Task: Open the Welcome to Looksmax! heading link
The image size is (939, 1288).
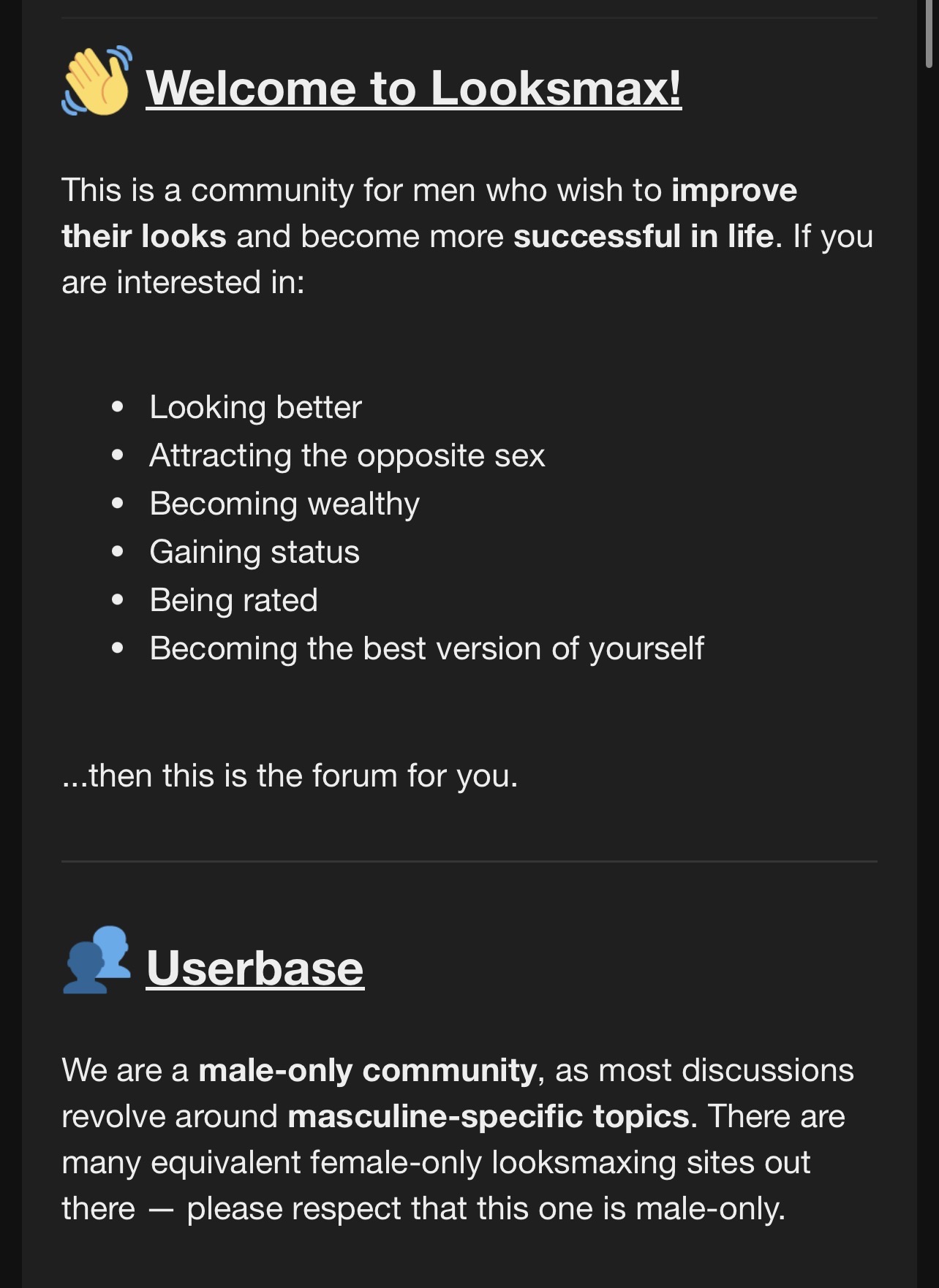Action: (x=413, y=88)
